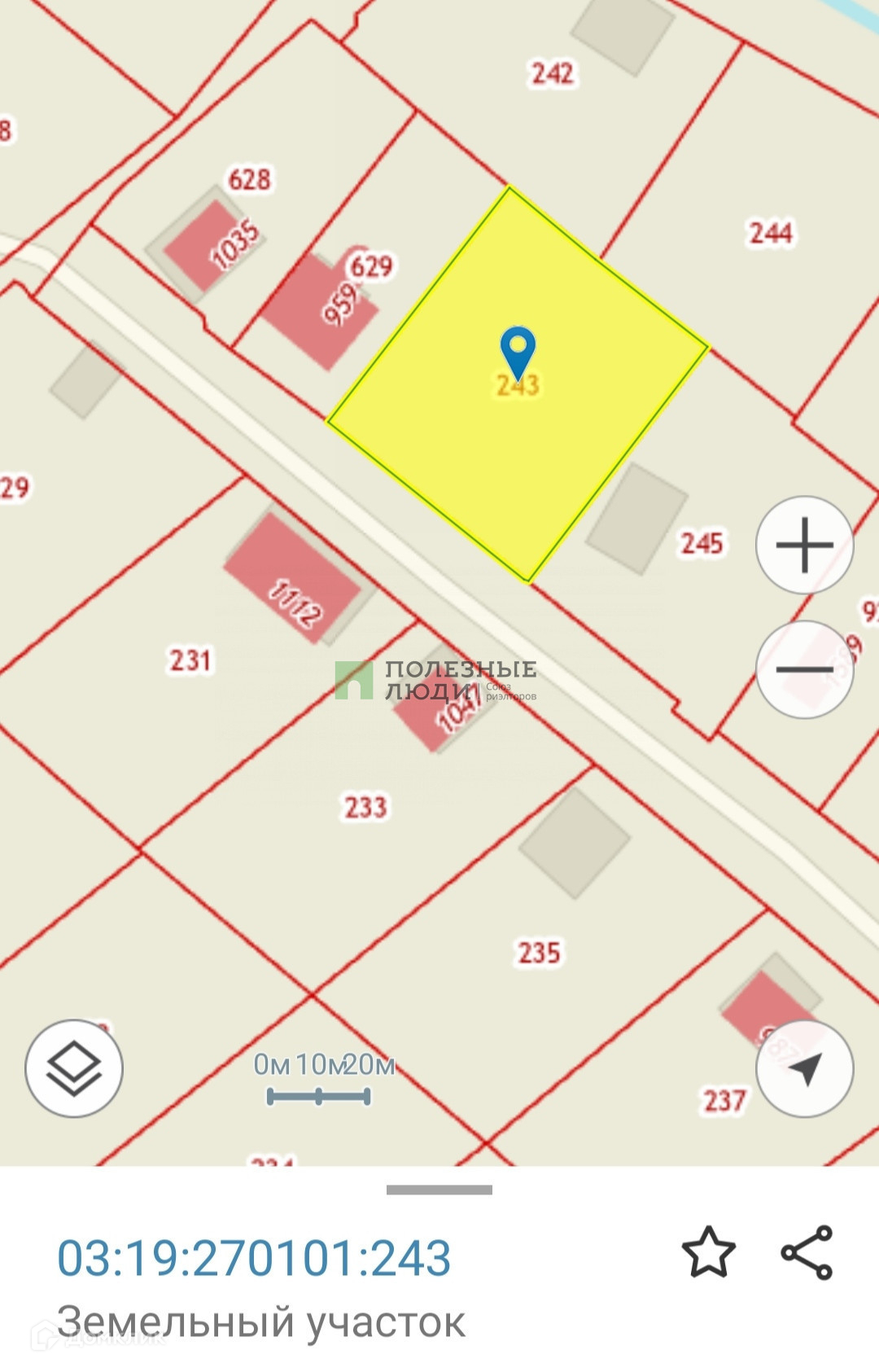Zoom out of the cadastral map

point(804,669)
